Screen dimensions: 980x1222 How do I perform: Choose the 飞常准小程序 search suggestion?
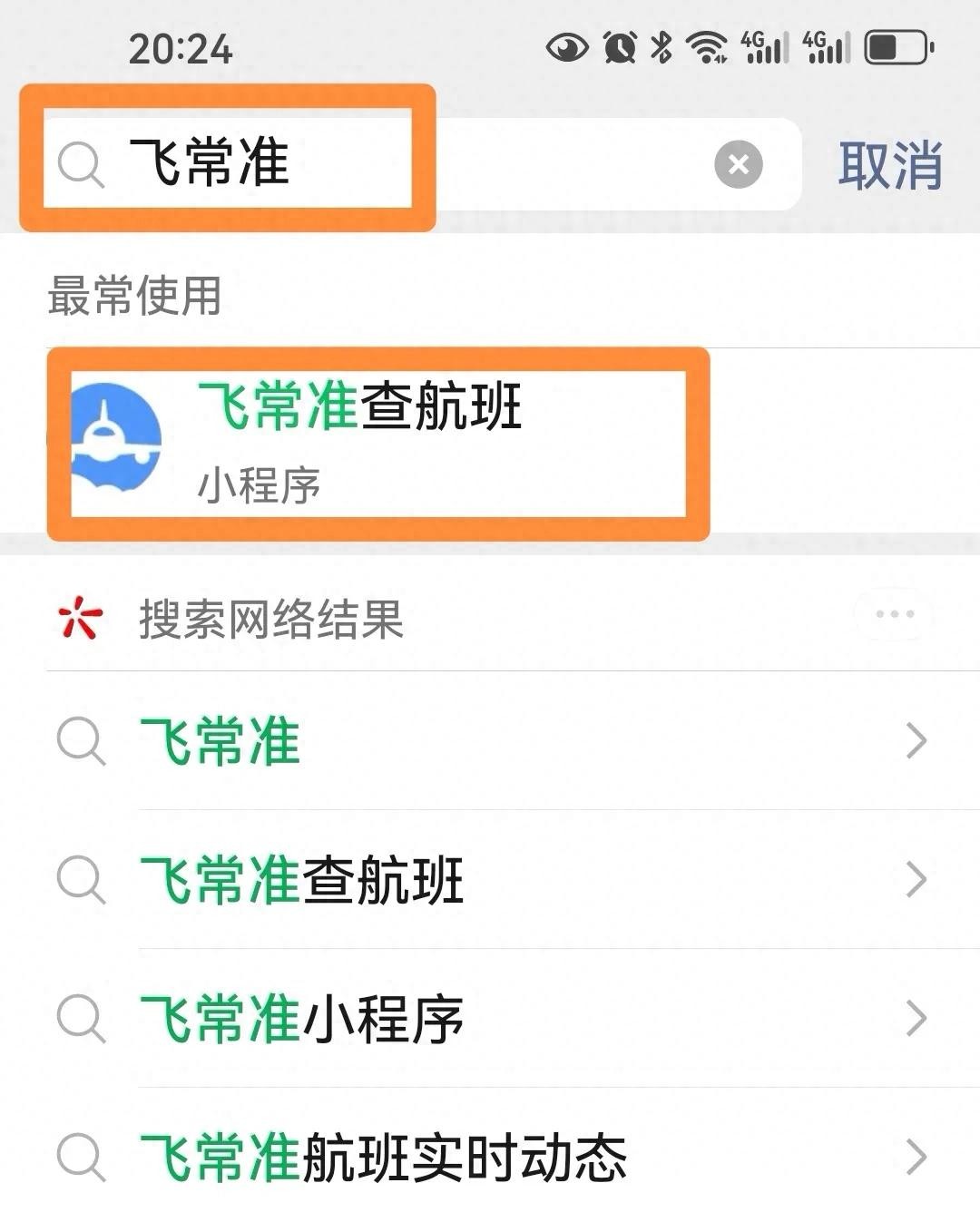[490, 1018]
